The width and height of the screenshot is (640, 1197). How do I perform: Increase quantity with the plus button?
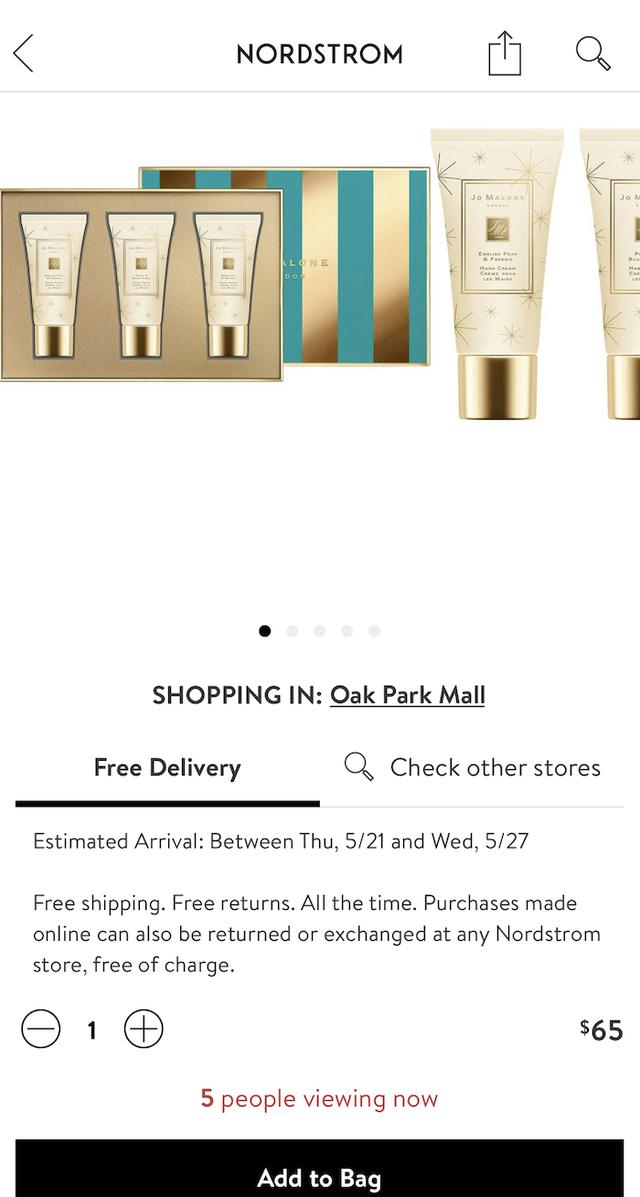click(x=144, y=1029)
